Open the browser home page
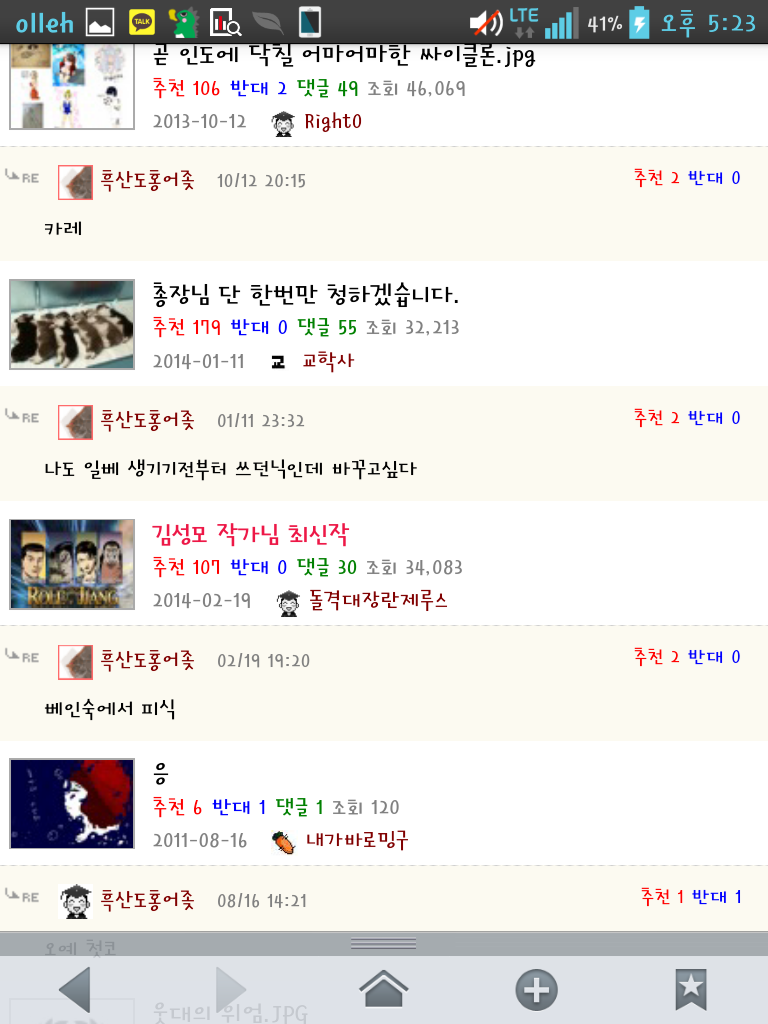Screen dimensions: 768x1024 click(x=384, y=990)
